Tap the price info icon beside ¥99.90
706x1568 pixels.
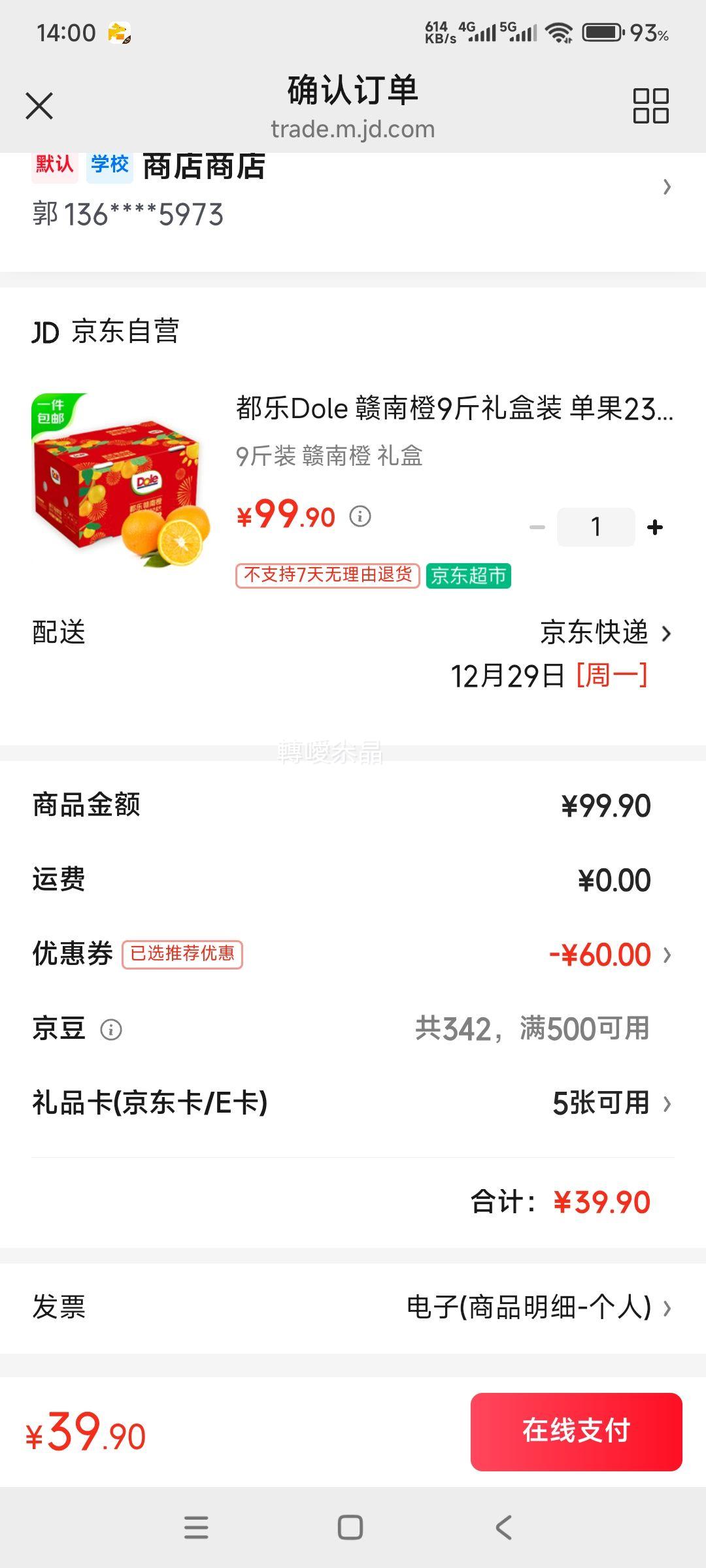(x=359, y=517)
